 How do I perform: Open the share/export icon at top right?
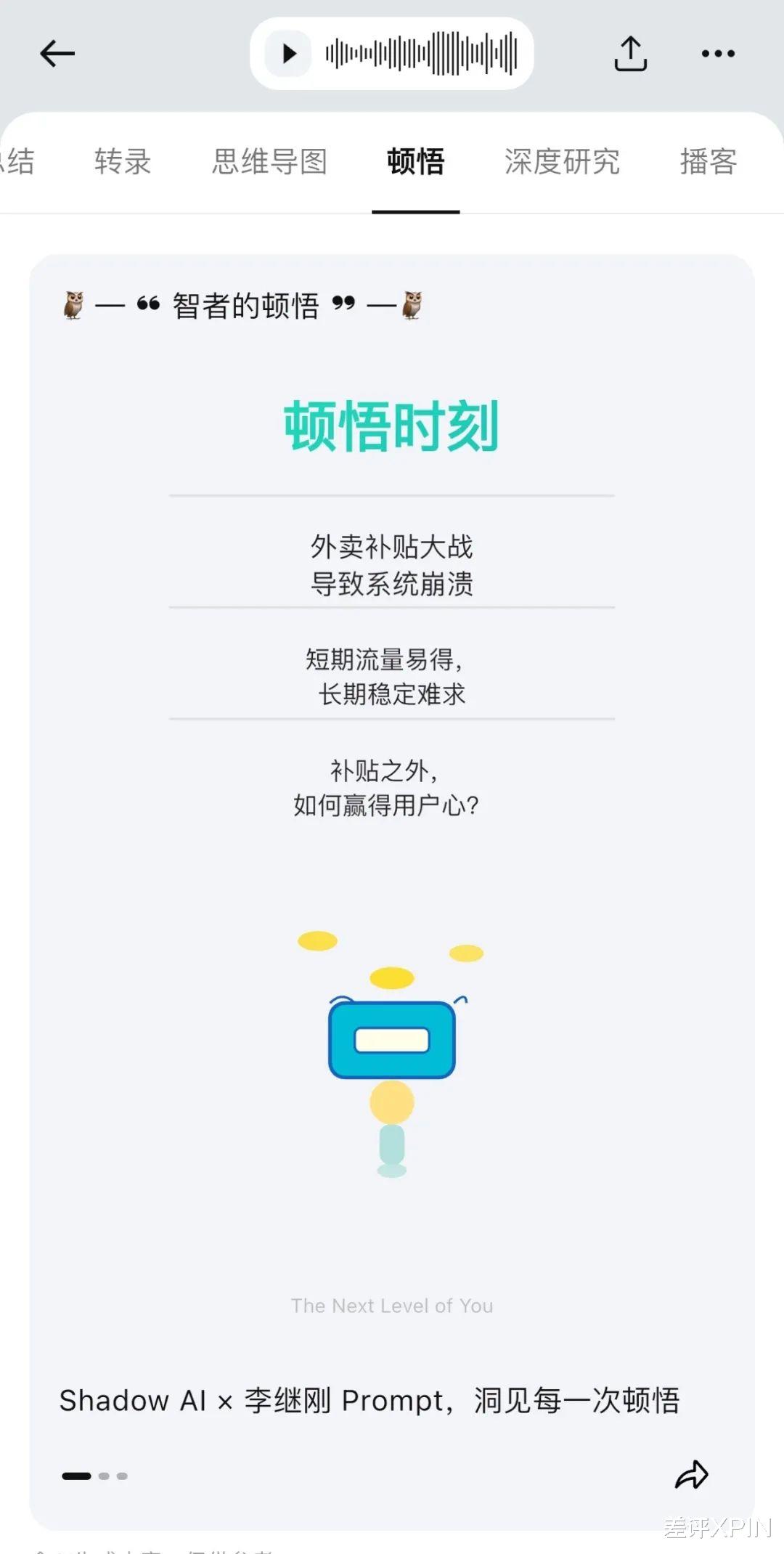coord(631,52)
